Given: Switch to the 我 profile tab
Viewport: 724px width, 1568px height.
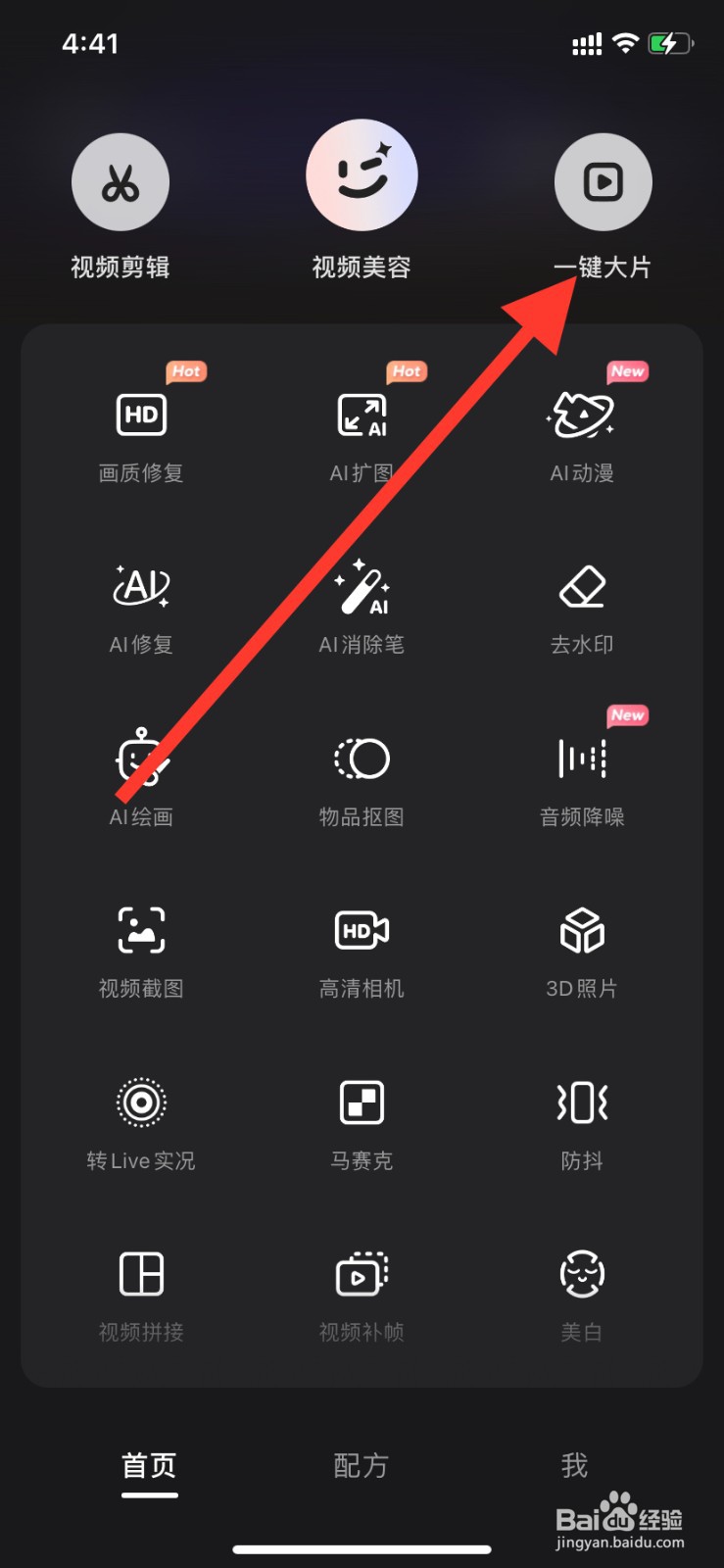Looking at the screenshot, I should click(573, 1465).
